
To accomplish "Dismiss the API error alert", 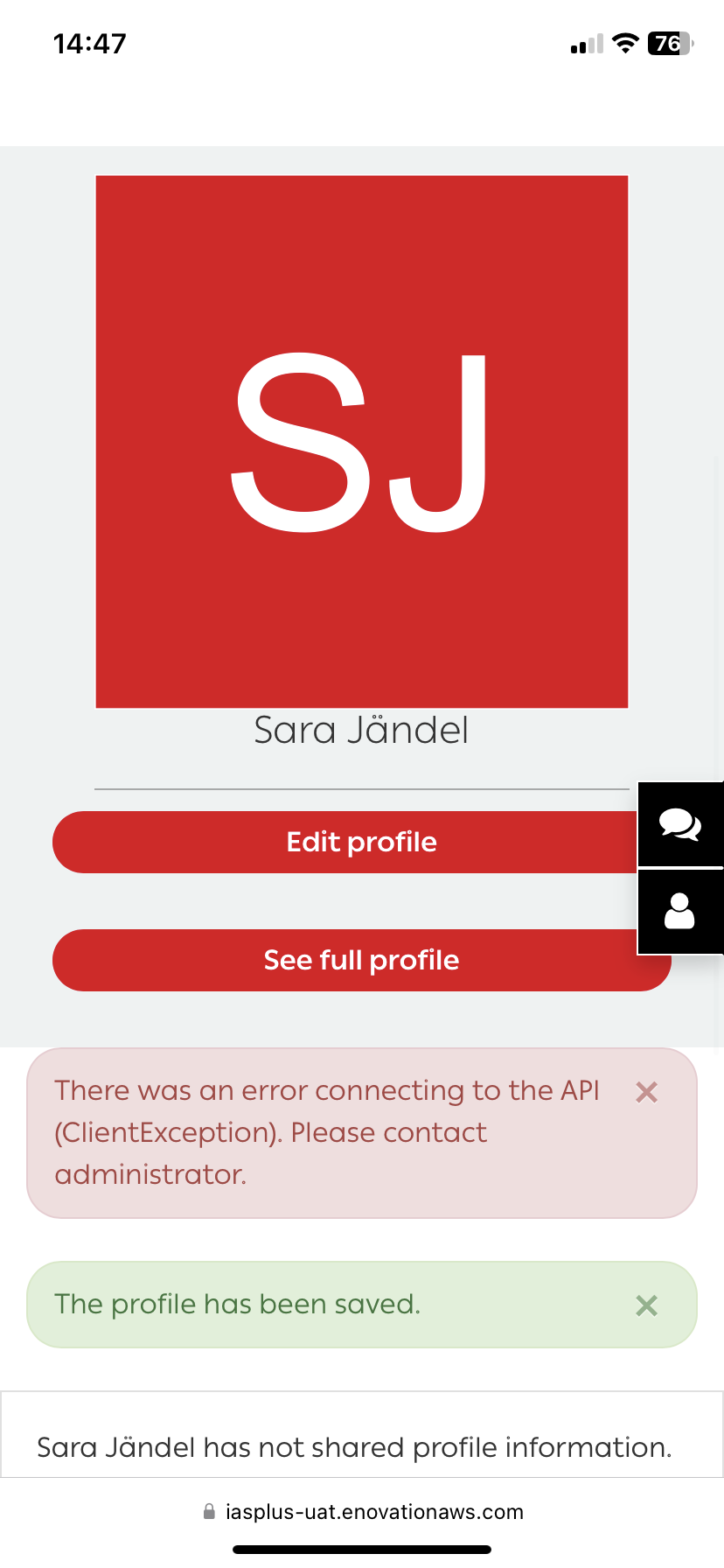I will tap(646, 1092).
